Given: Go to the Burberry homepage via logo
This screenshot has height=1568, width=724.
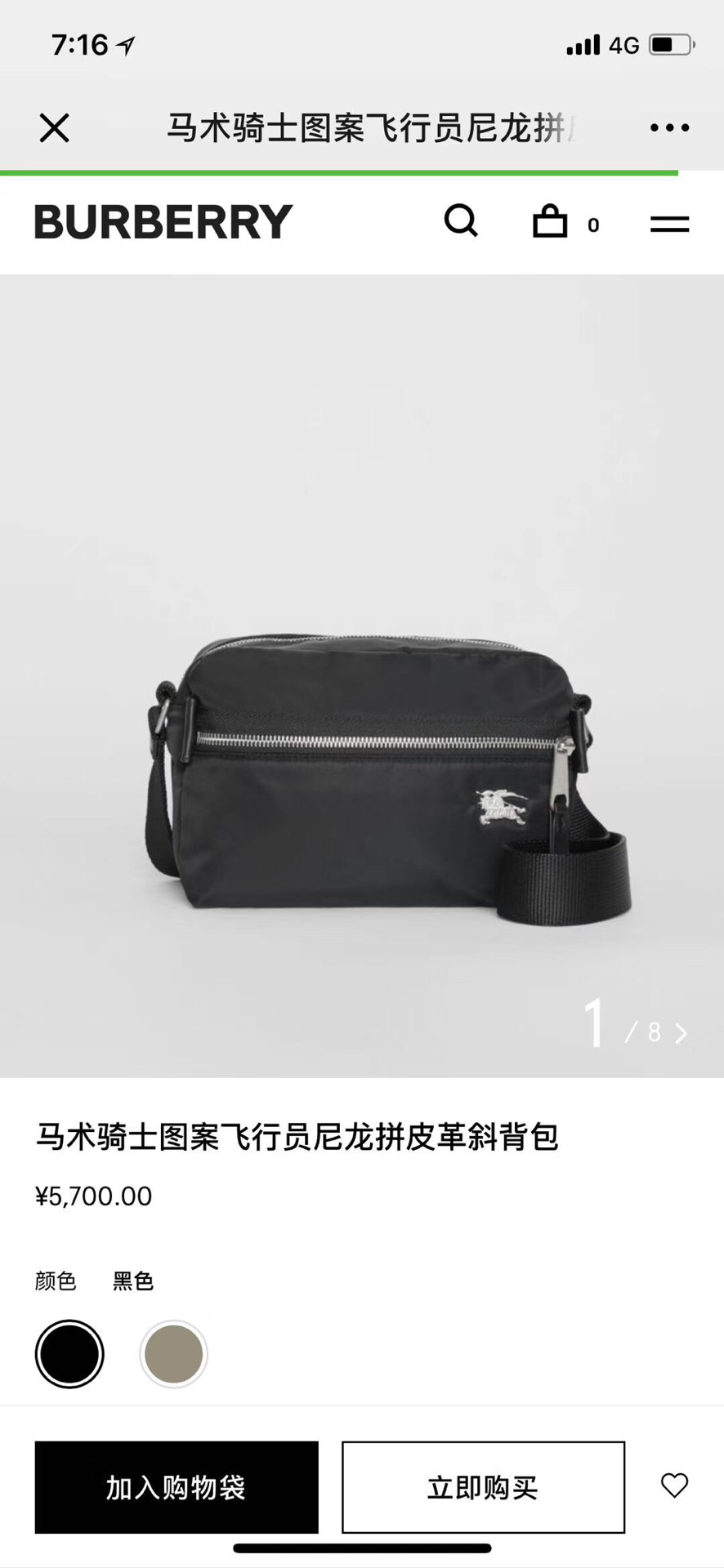Looking at the screenshot, I should pos(163,222).
